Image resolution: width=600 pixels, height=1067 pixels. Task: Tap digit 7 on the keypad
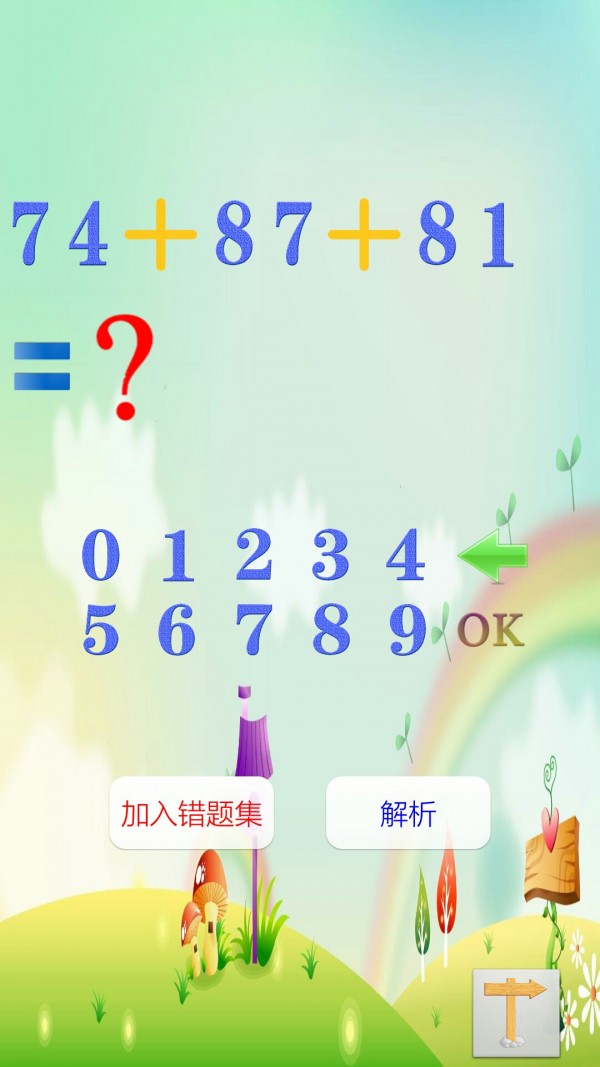(x=253, y=630)
